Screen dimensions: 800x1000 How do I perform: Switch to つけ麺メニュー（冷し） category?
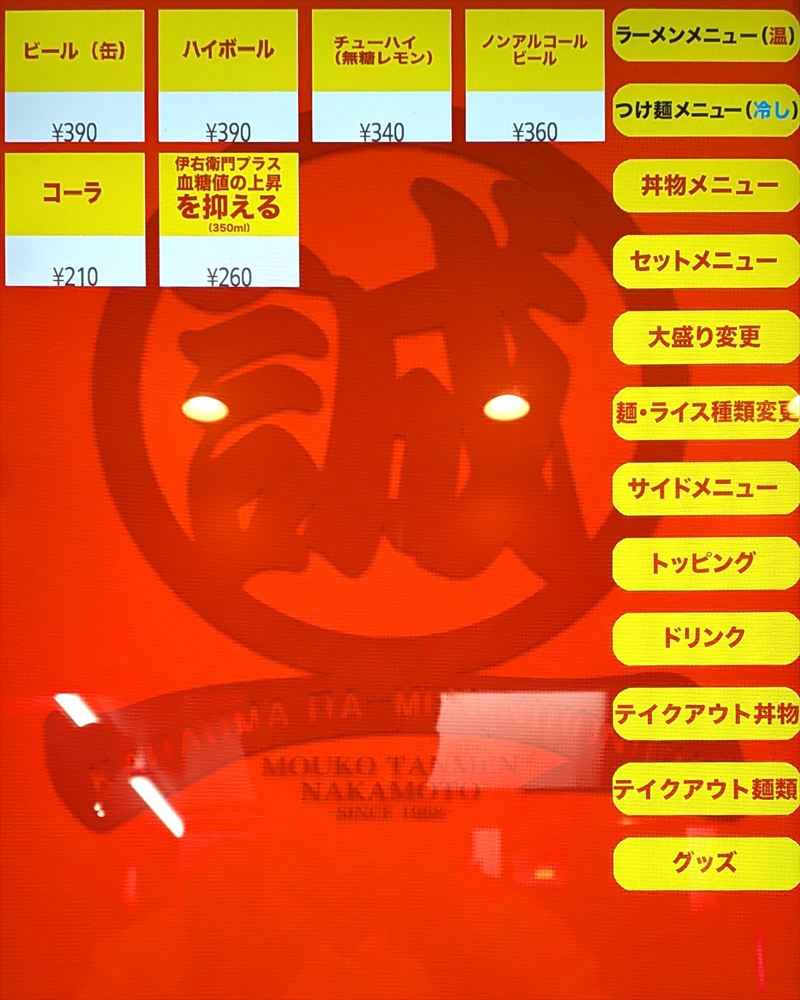[706, 110]
